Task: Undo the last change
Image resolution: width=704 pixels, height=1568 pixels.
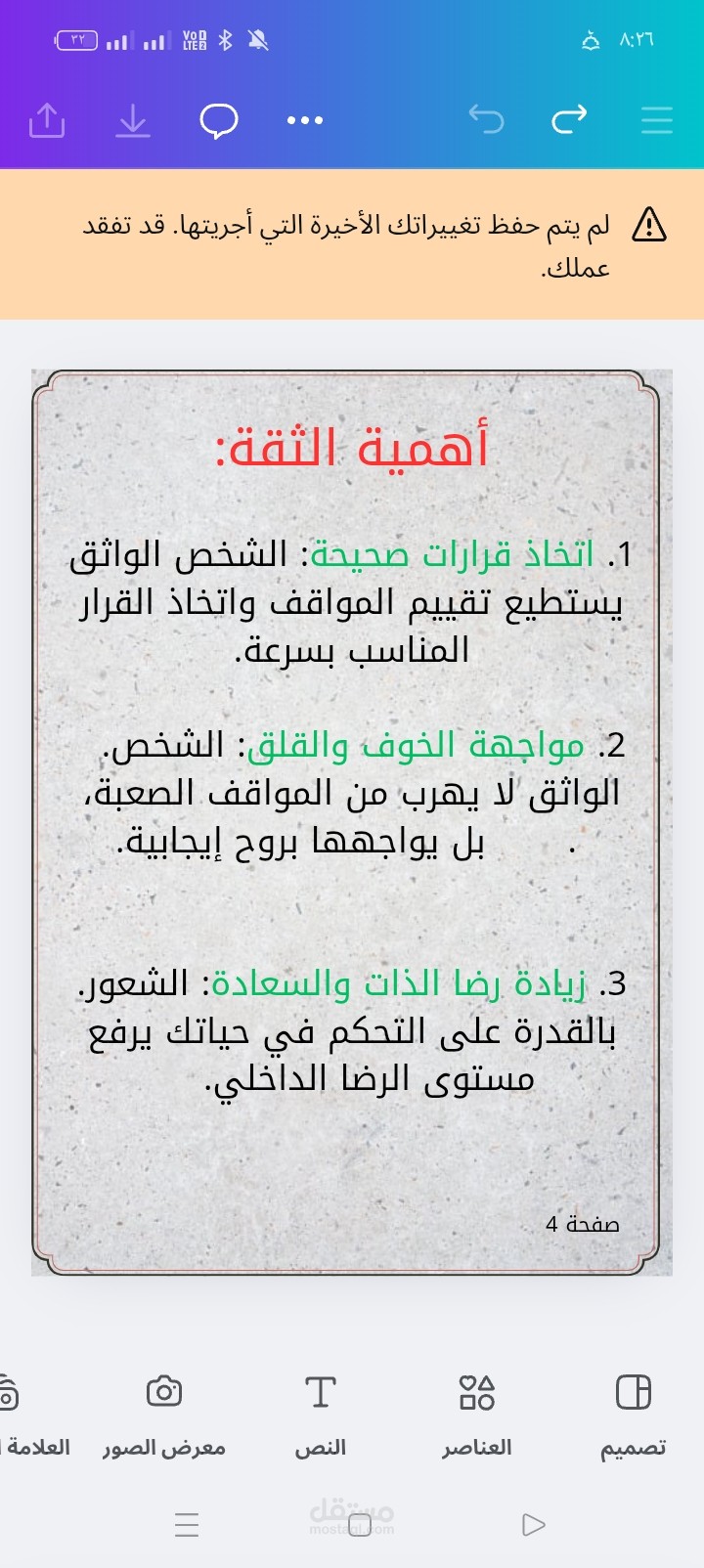Action: [486, 119]
